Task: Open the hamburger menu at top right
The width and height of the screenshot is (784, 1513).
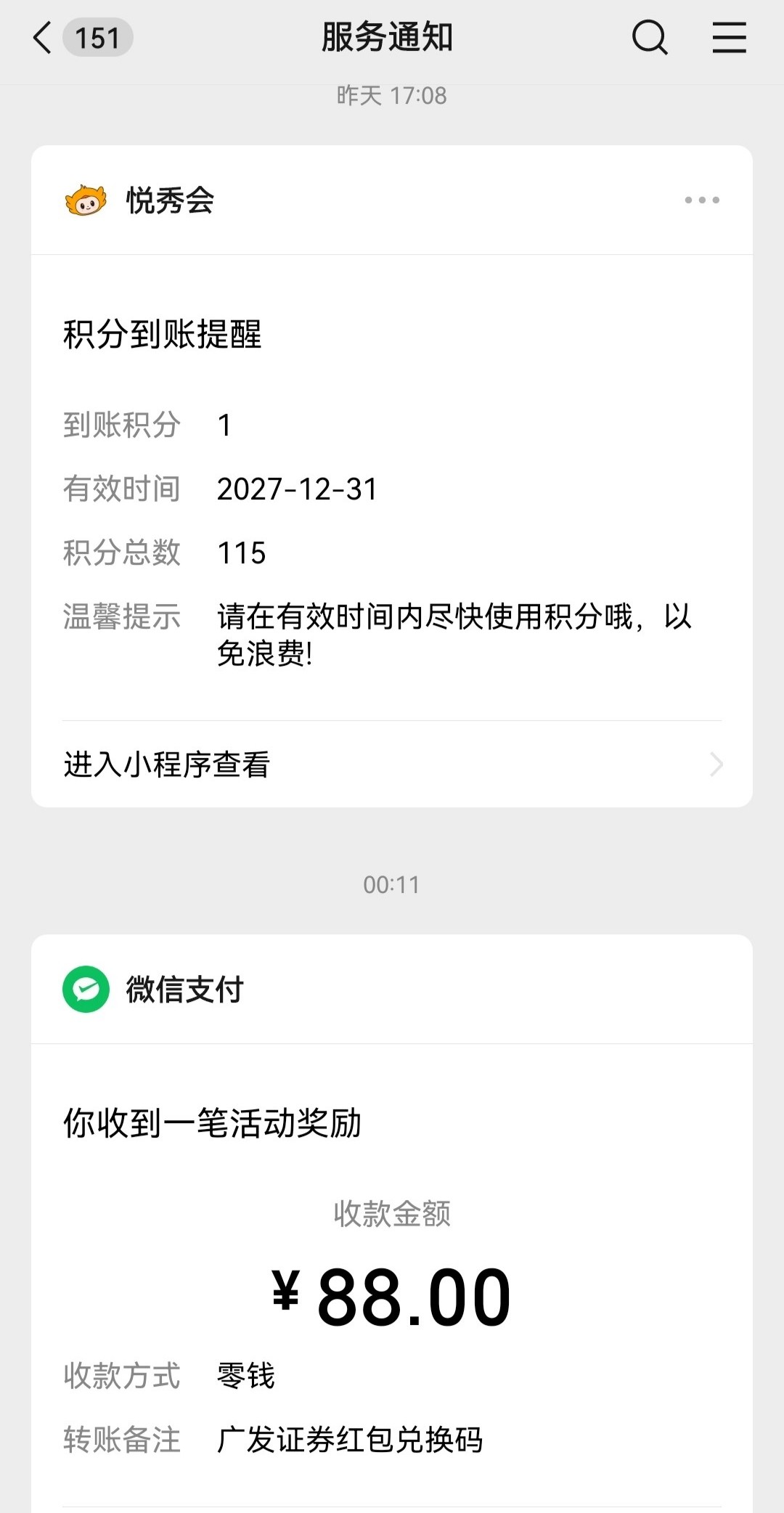Action: [729, 38]
